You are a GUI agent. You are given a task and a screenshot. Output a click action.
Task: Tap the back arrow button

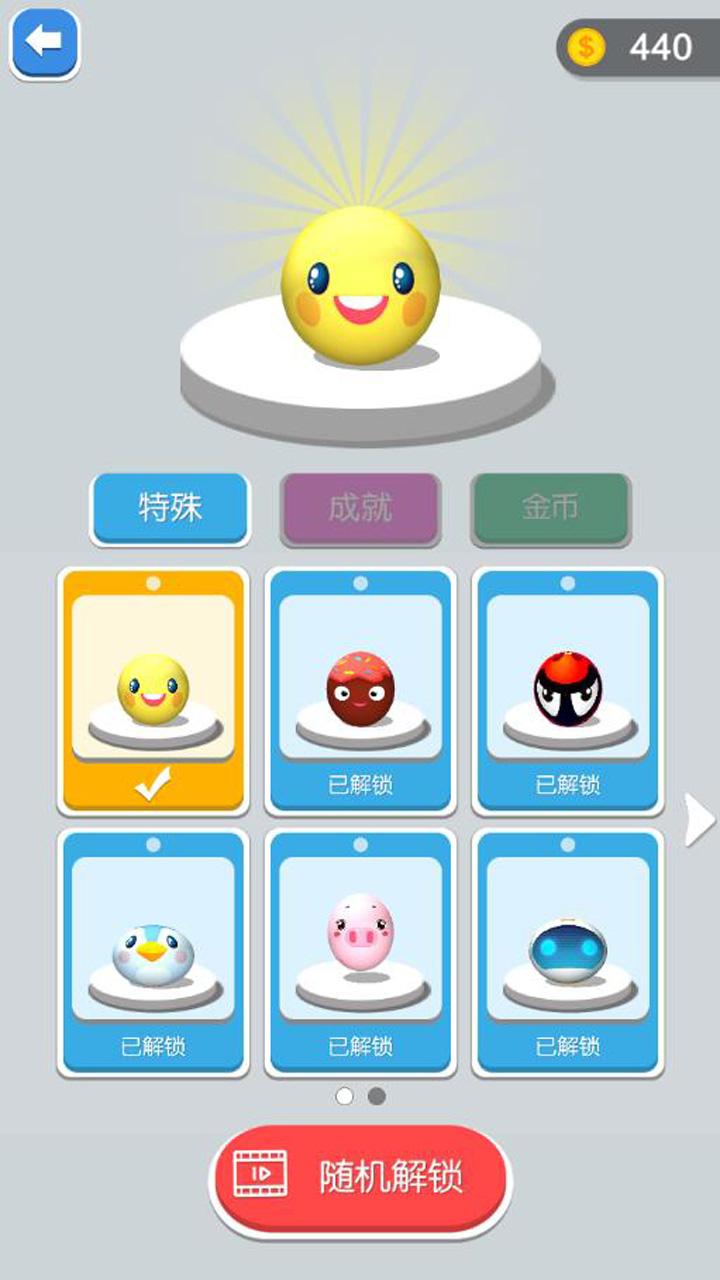point(43,44)
